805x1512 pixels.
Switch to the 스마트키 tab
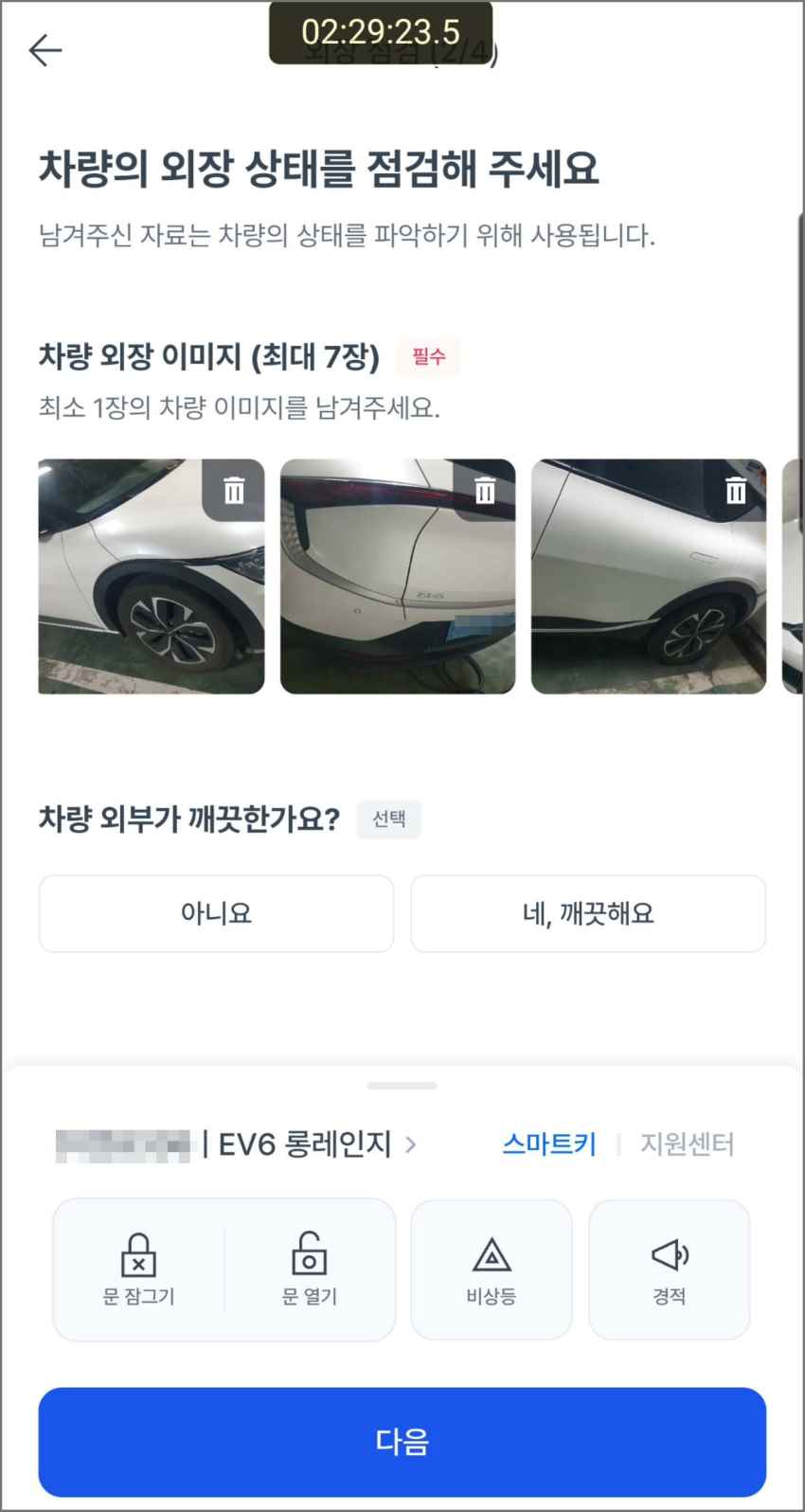(x=548, y=1144)
